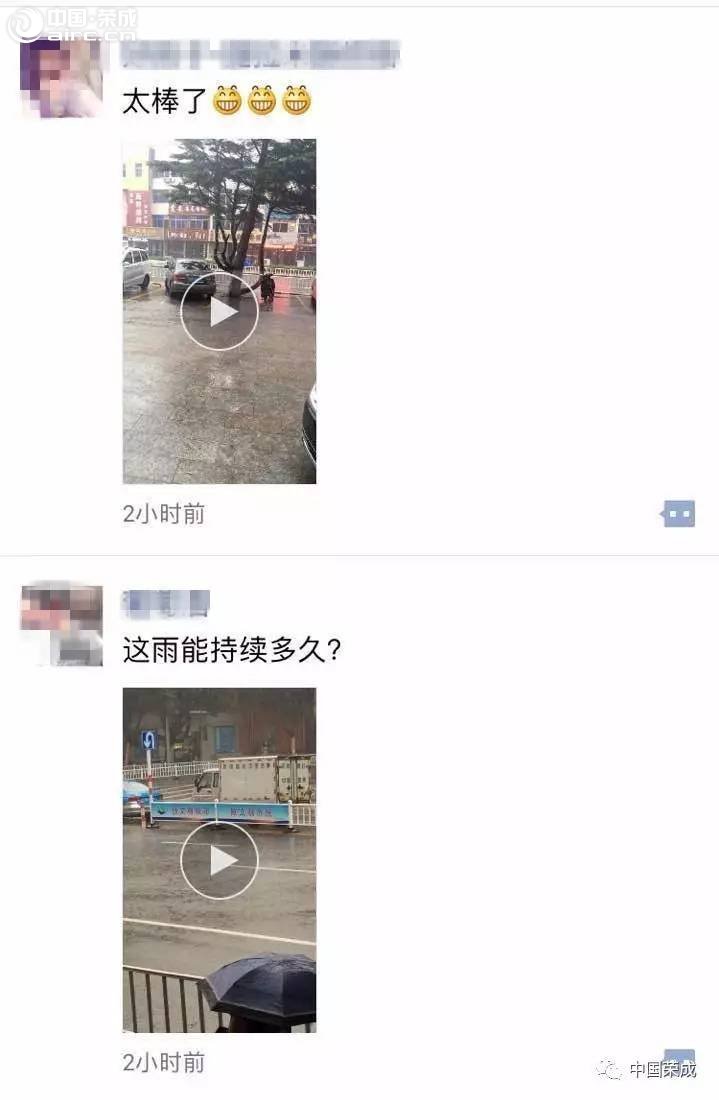Open the username above the 太棒了 post
This screenshot has width=719, height=1100.
[260, 53]
